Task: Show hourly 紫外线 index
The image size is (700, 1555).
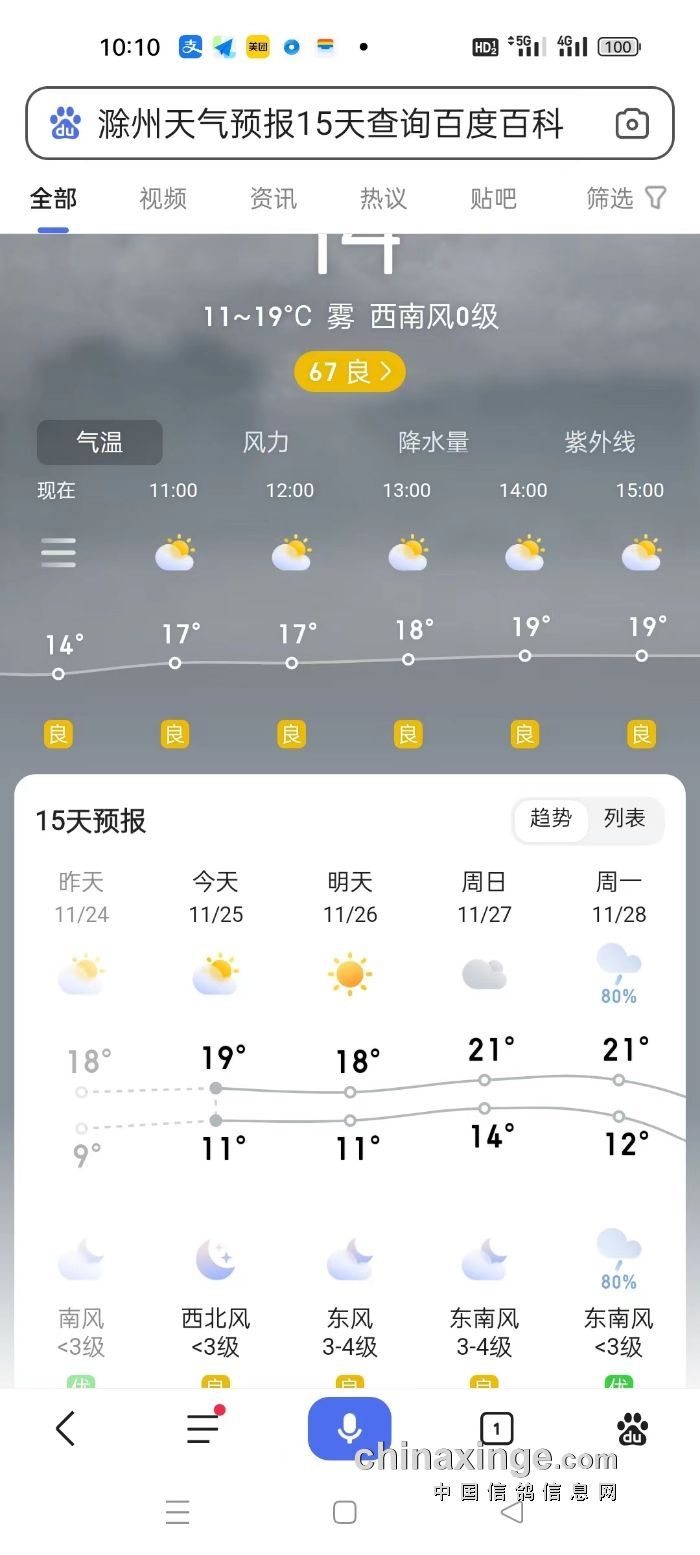Action: tap(599, 442)
